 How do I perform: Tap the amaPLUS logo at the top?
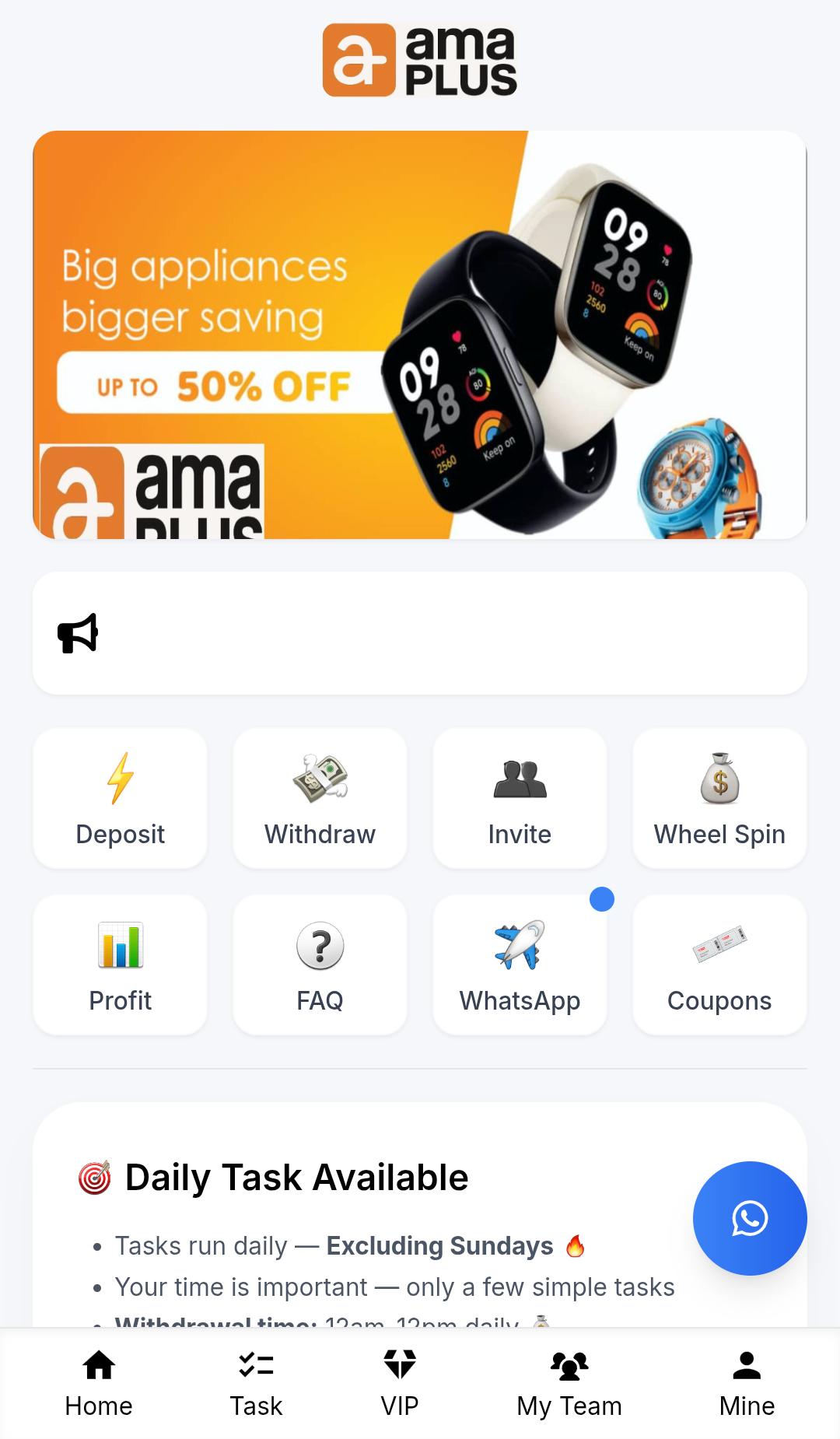420,61
